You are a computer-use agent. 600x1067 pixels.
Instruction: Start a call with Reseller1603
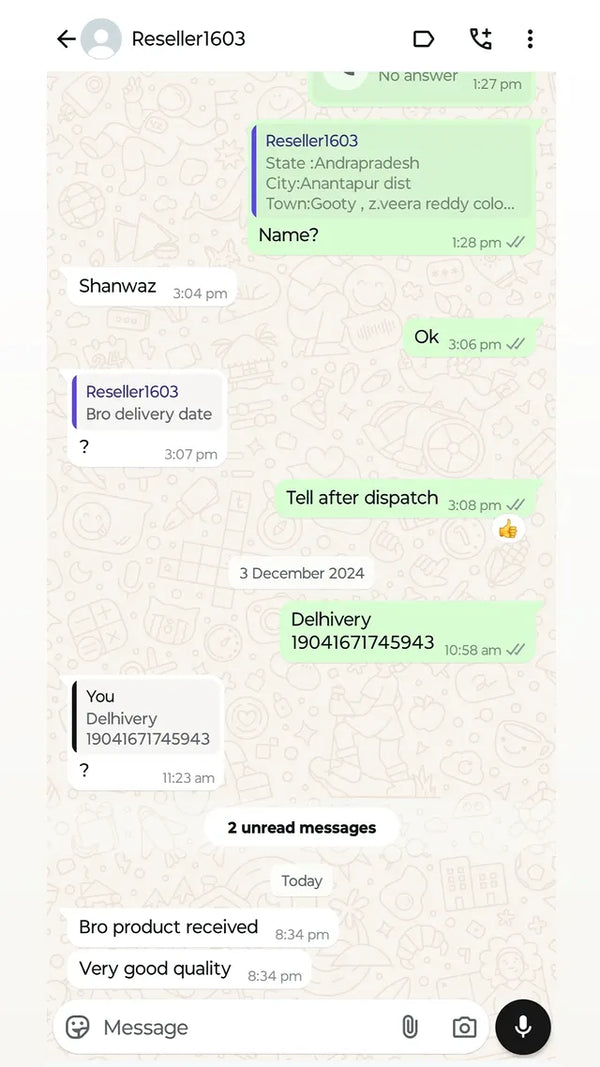pyautogui.click(x=480, y=39)
